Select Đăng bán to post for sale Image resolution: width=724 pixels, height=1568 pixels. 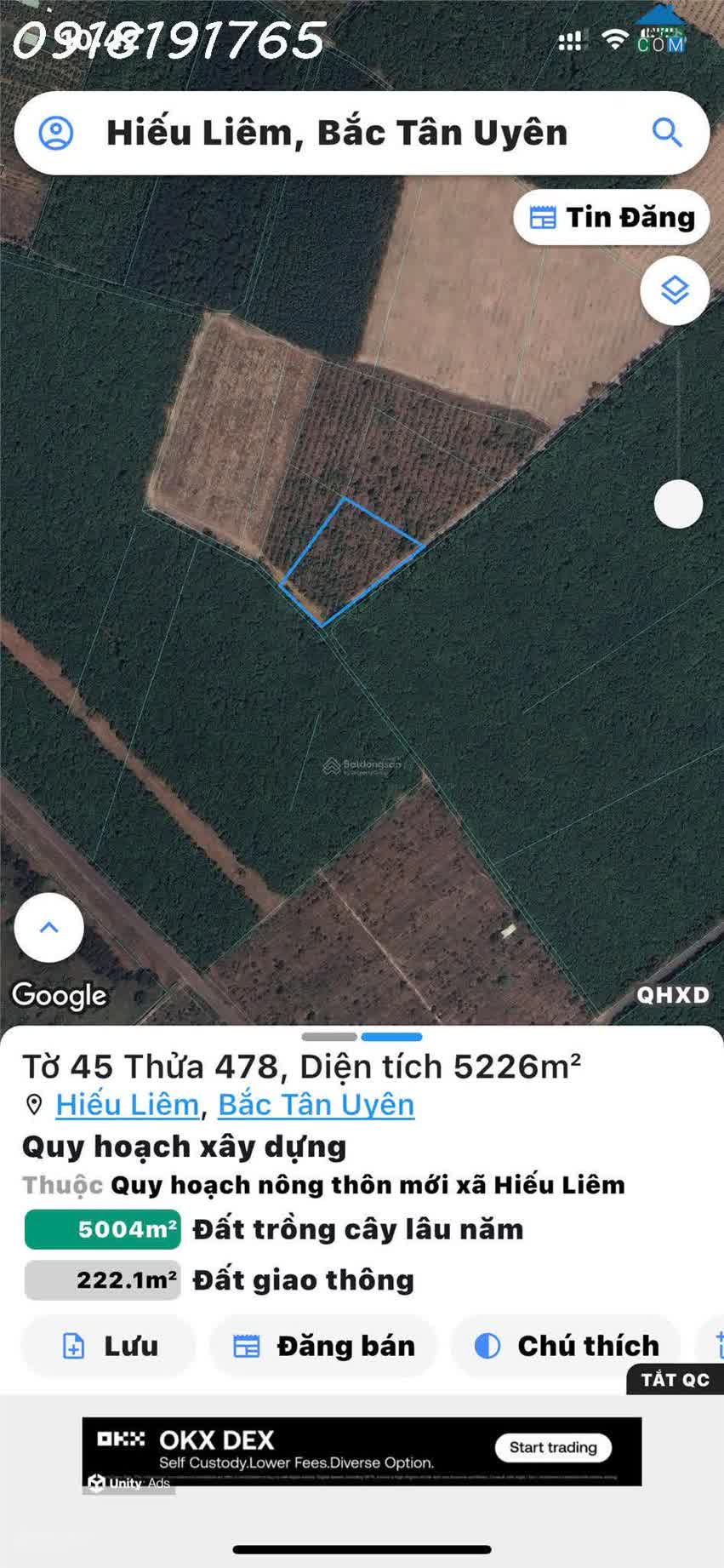click(x=323, y=1346)
